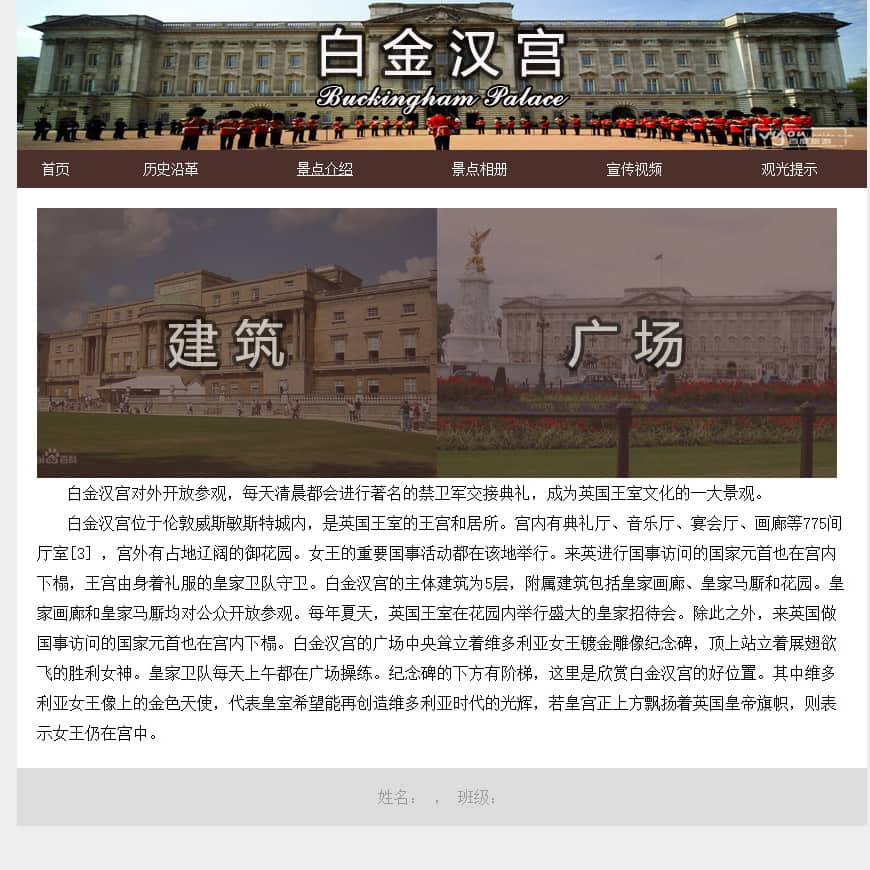This screenshot has width=870, height=870.
Task: Select the 景点介绍 navigation item
Action: pyautogui.click(x=325, y=169)
